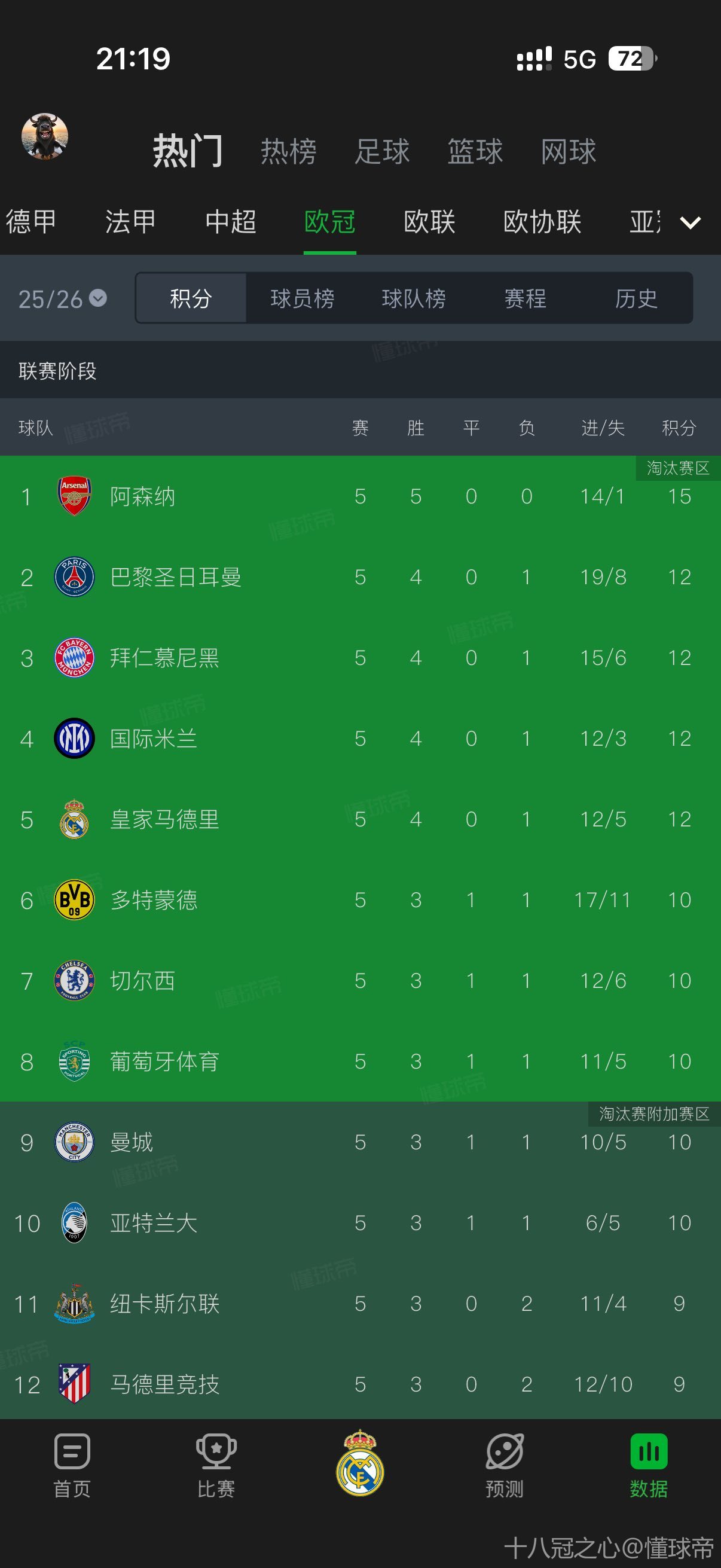Select the 欧协联 league tab

click(x=542, y=221)
